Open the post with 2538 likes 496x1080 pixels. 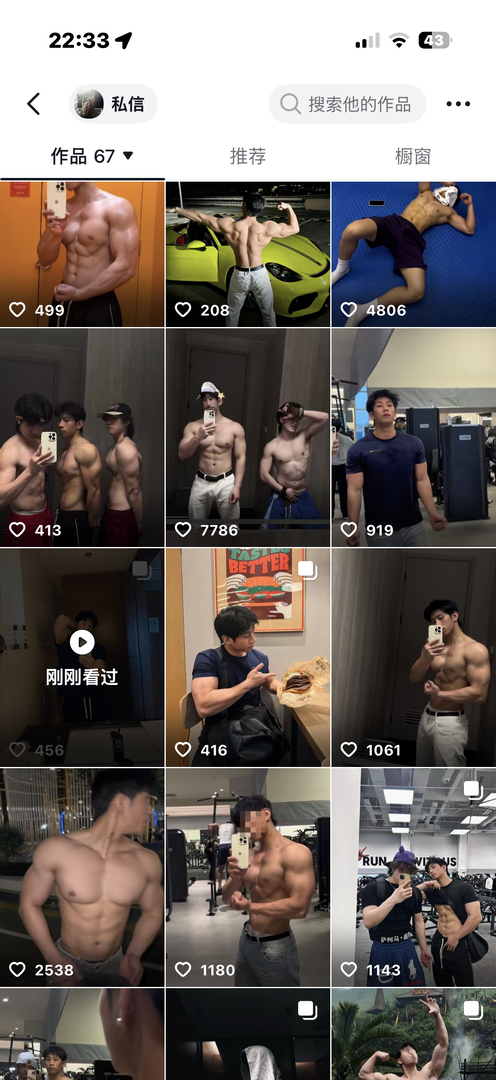point(82,878)
